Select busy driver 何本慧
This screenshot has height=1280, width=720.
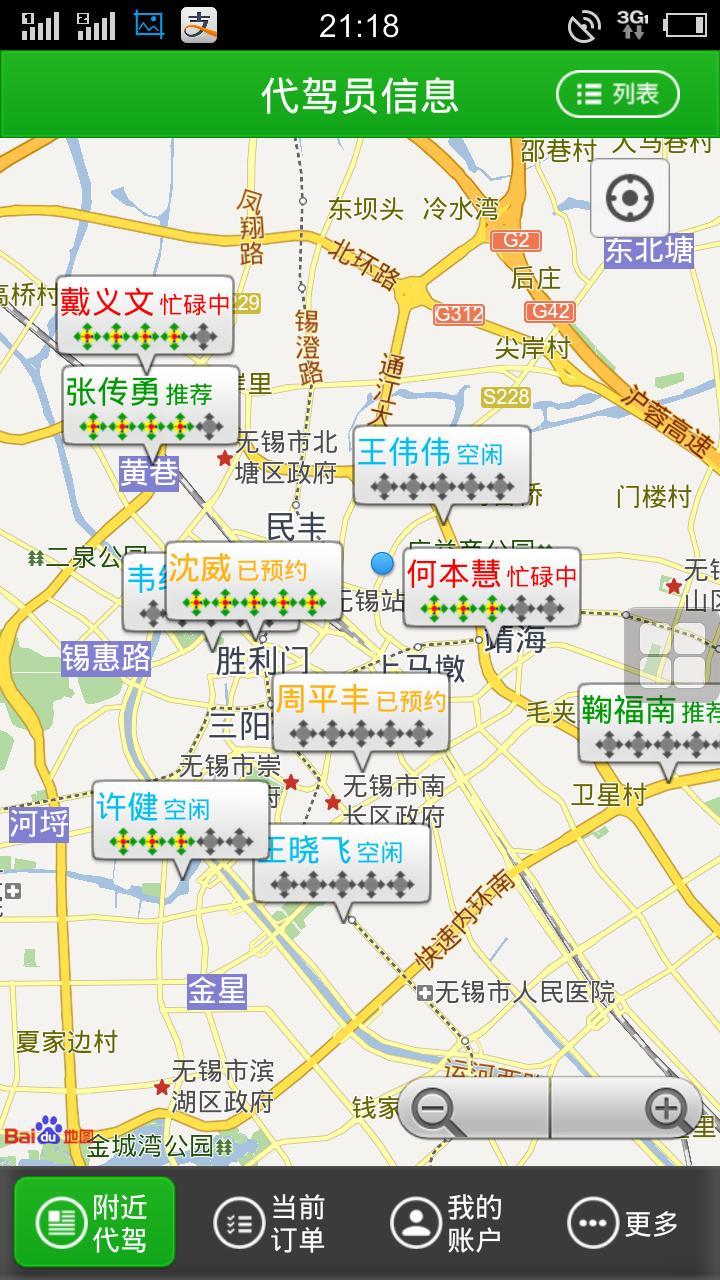point(491,587)
